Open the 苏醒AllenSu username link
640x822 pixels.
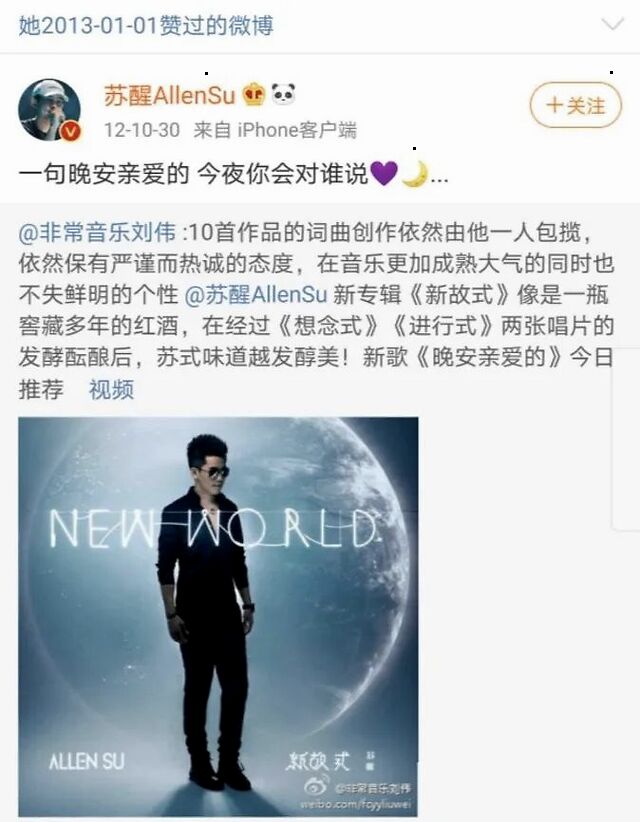point(170,96)
